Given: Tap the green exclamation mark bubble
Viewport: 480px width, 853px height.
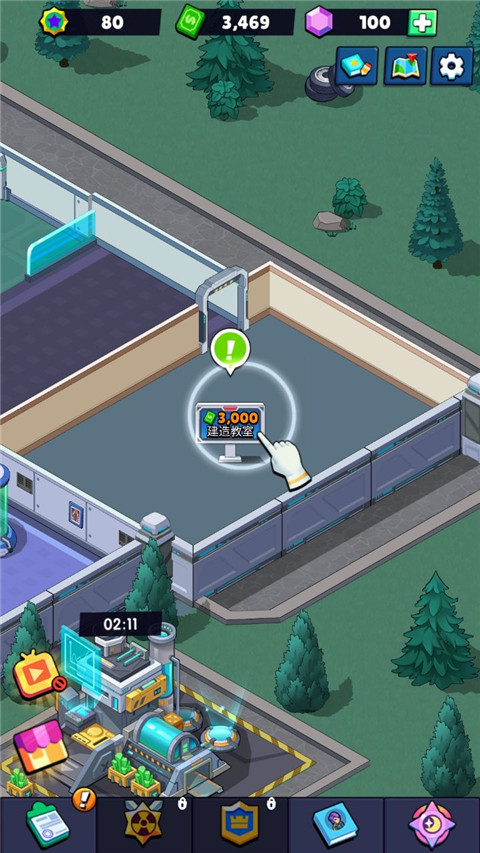Looking at the screenshot, I should click(230, 350).
